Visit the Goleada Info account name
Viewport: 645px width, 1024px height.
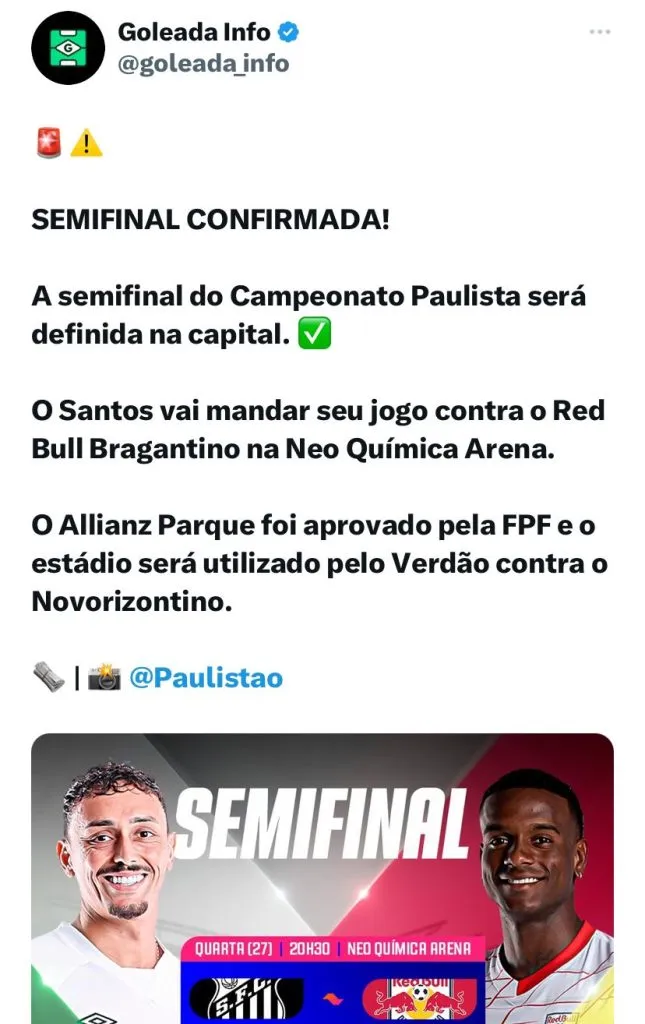pos(194,32)
